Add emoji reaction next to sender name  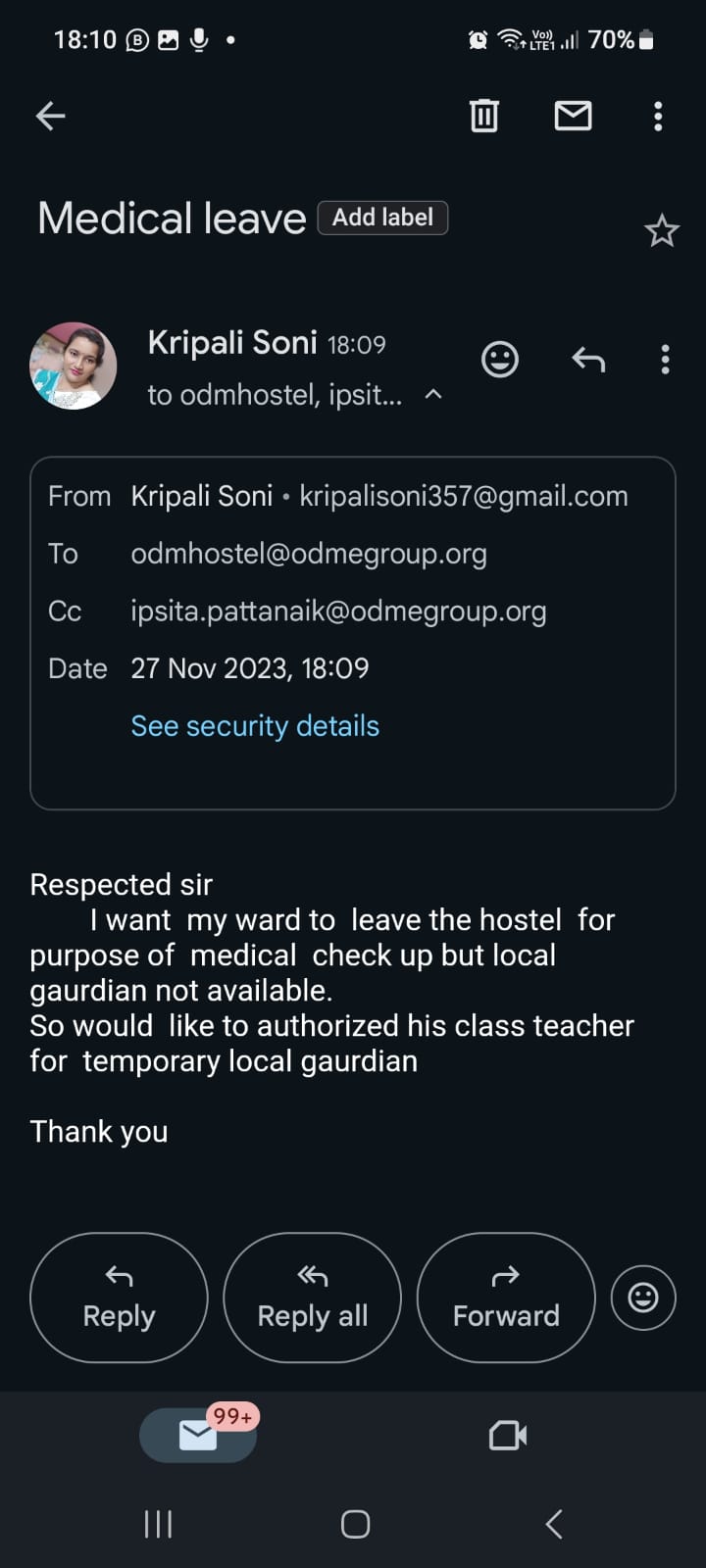[499, 360]
